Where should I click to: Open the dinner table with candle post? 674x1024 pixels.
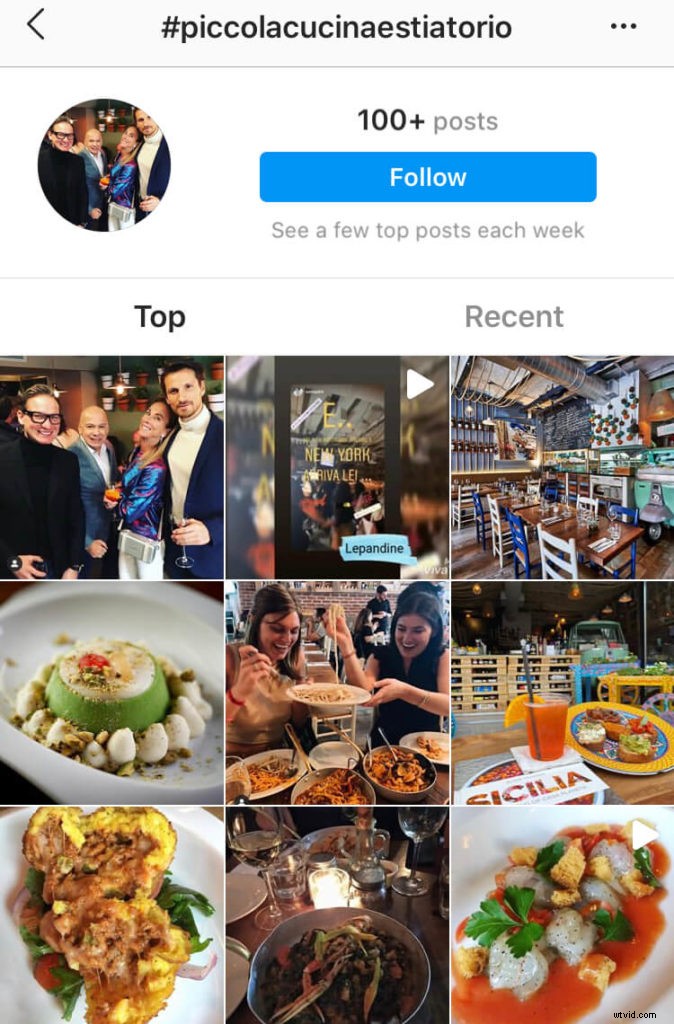pos(337,915)
